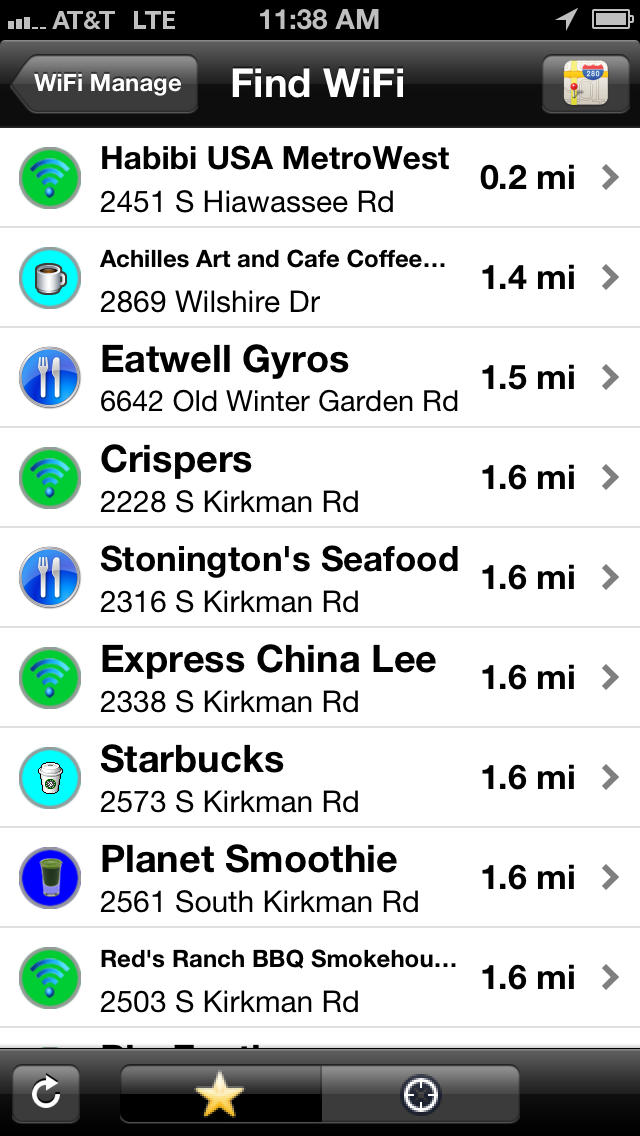The image size is (640, 1136).
Task: Select Express China Lee hotspot
Action: tap(320, 677)
